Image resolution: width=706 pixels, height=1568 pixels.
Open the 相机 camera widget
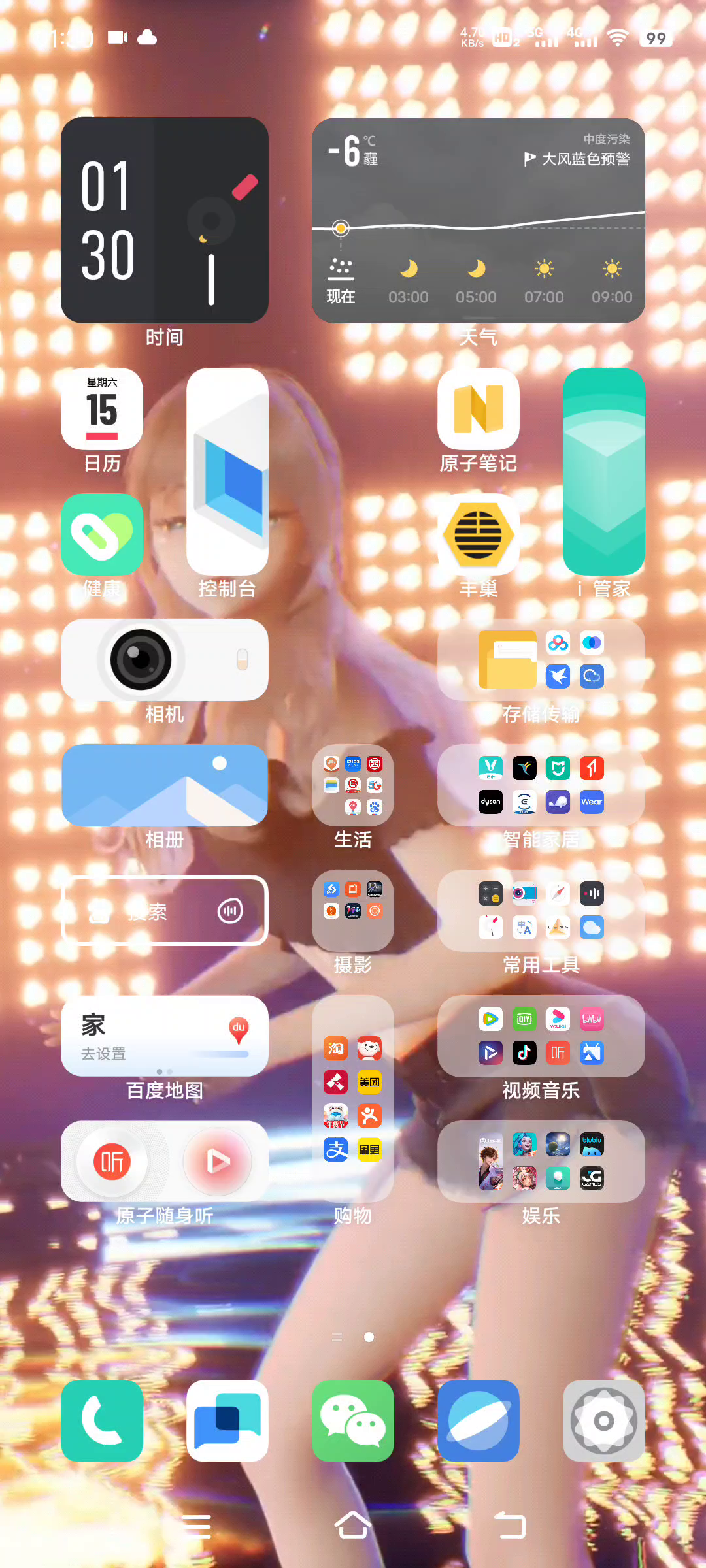coord(164,660)
